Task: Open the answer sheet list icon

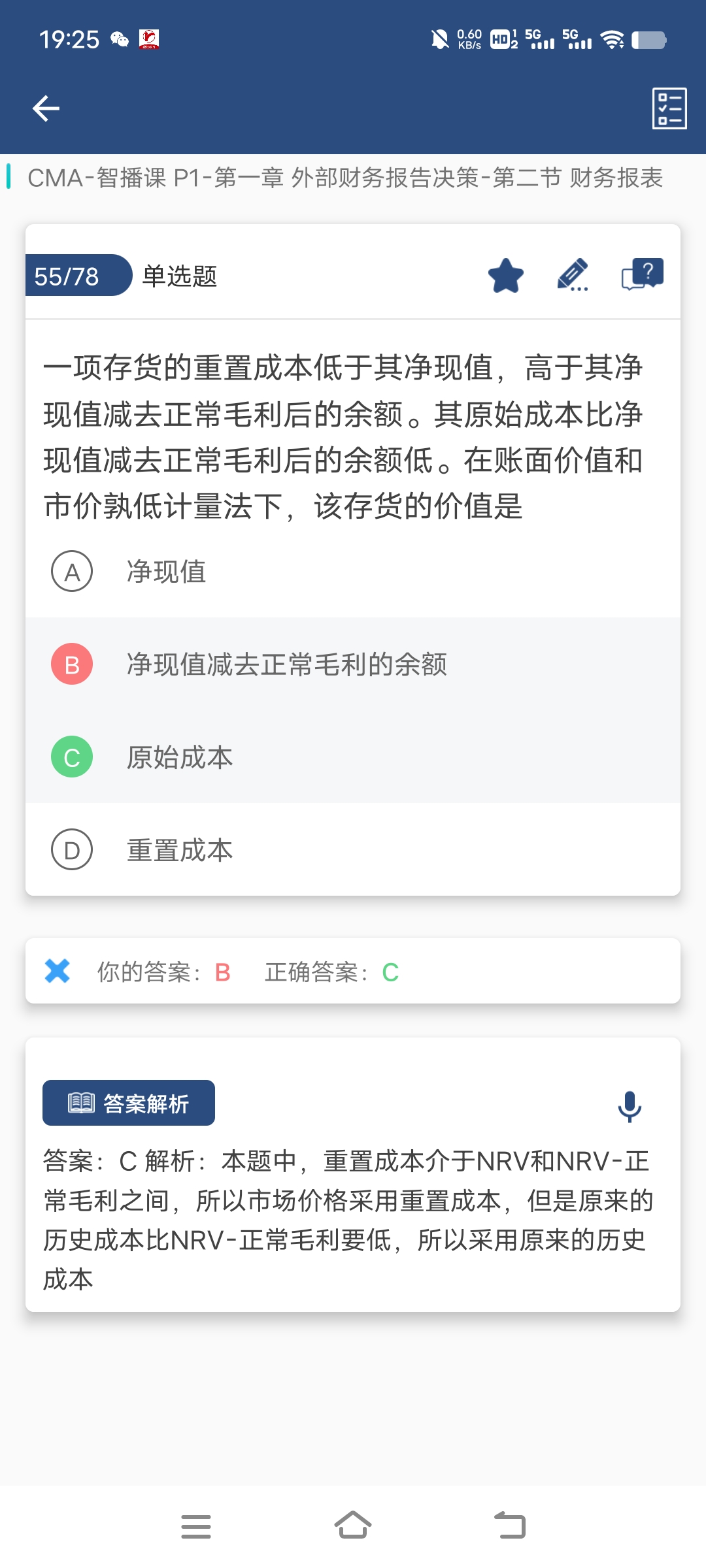Action: coord(669,108)
